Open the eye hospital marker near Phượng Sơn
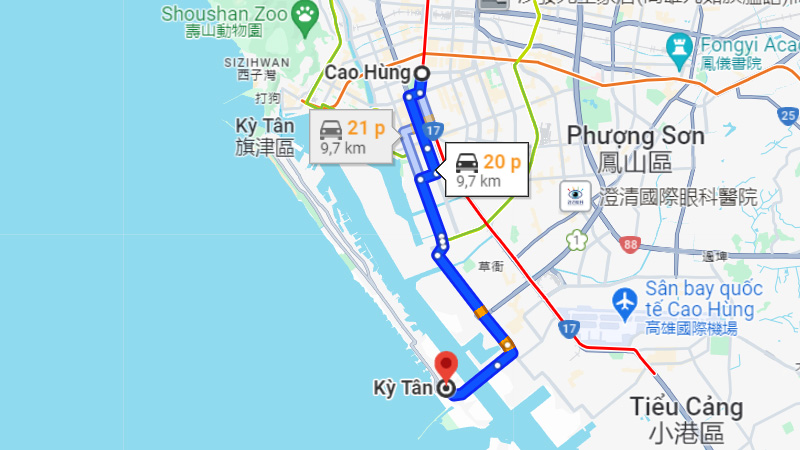The width and height of the screenshot is (800, 450). coord(575,195)
